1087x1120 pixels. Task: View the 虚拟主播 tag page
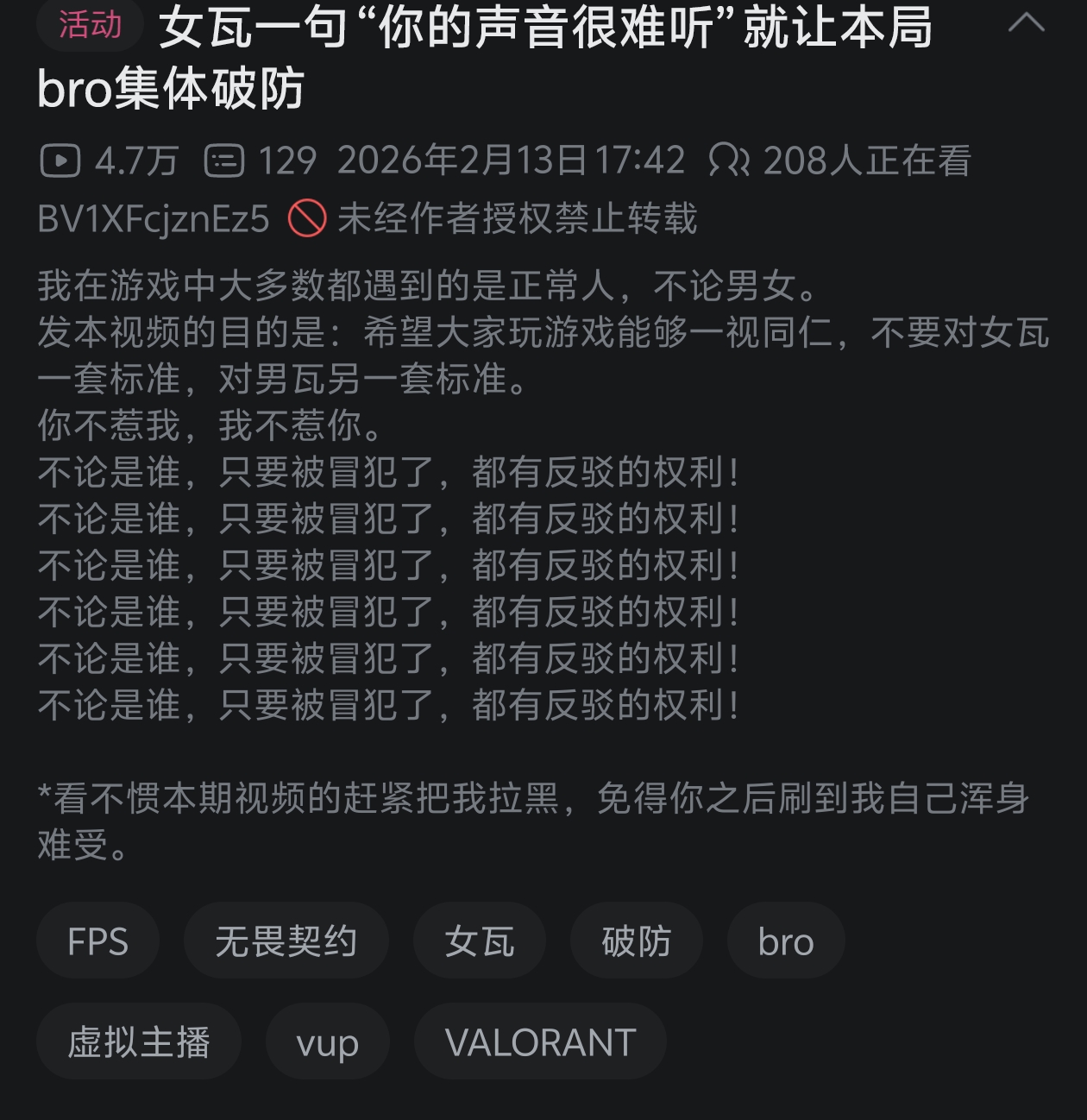tap(138, 1041)
